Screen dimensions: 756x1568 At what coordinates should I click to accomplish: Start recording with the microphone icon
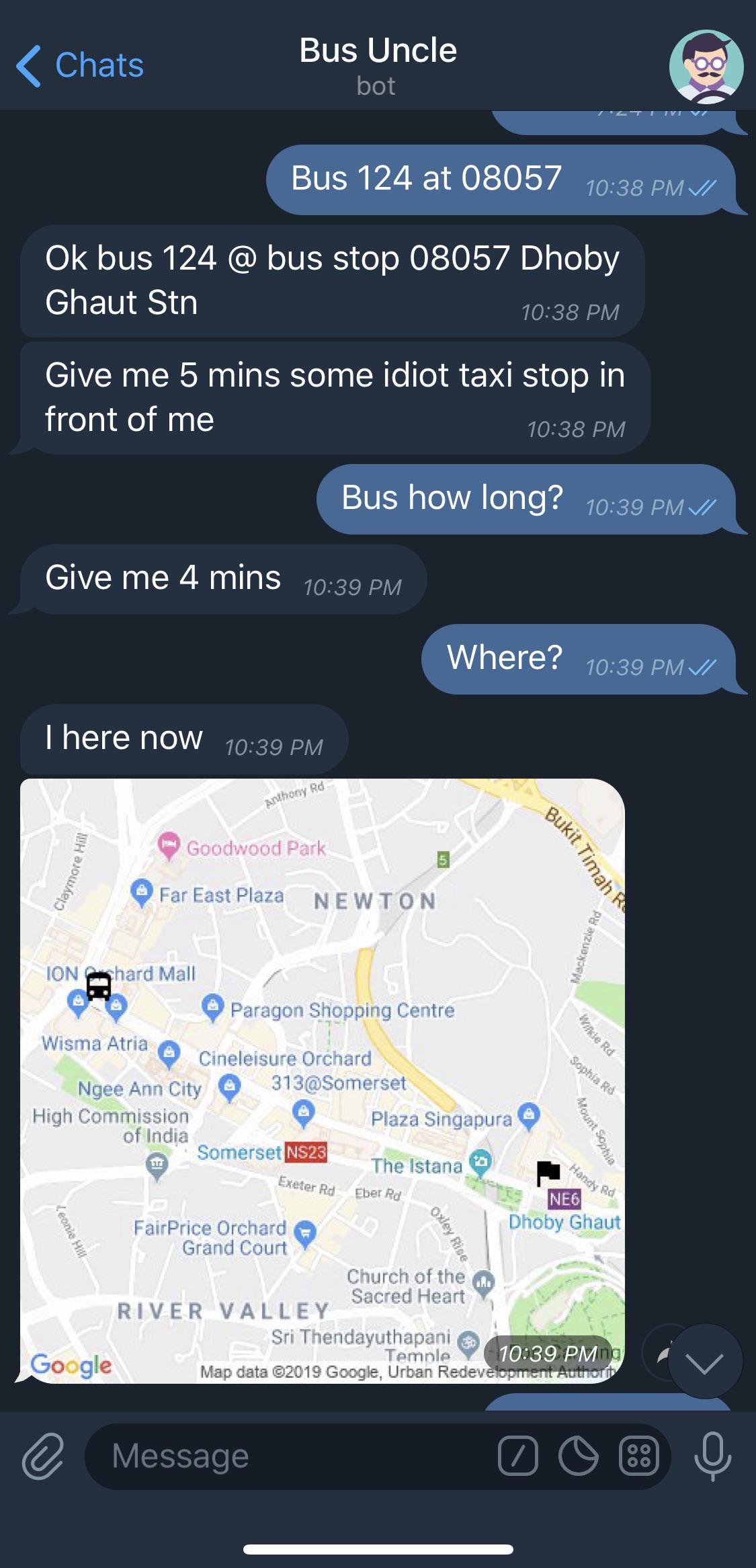tap(712, 1456)
